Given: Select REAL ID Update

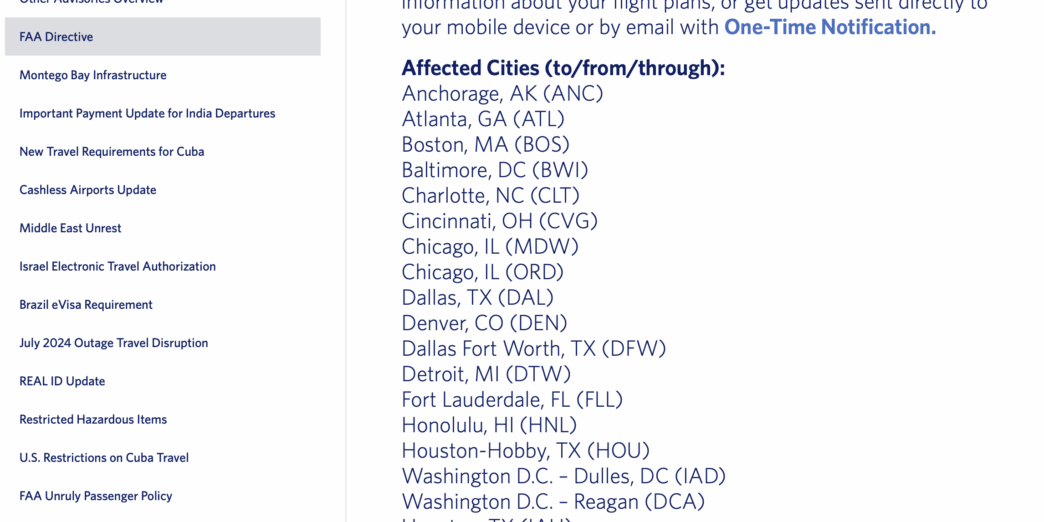Looking at the screenshot, I should pos(62,381).
